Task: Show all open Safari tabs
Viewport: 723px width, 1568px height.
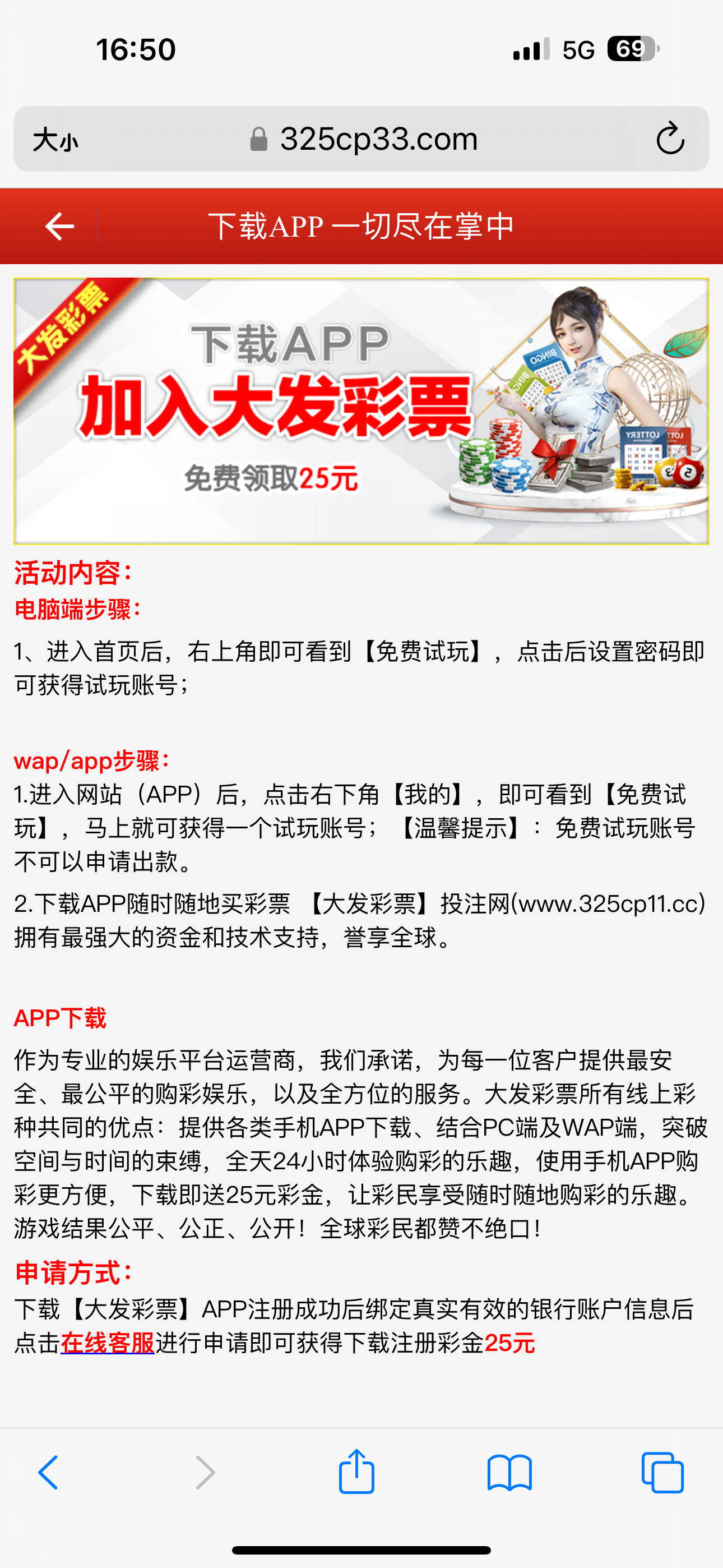Action: point(662,1473)
